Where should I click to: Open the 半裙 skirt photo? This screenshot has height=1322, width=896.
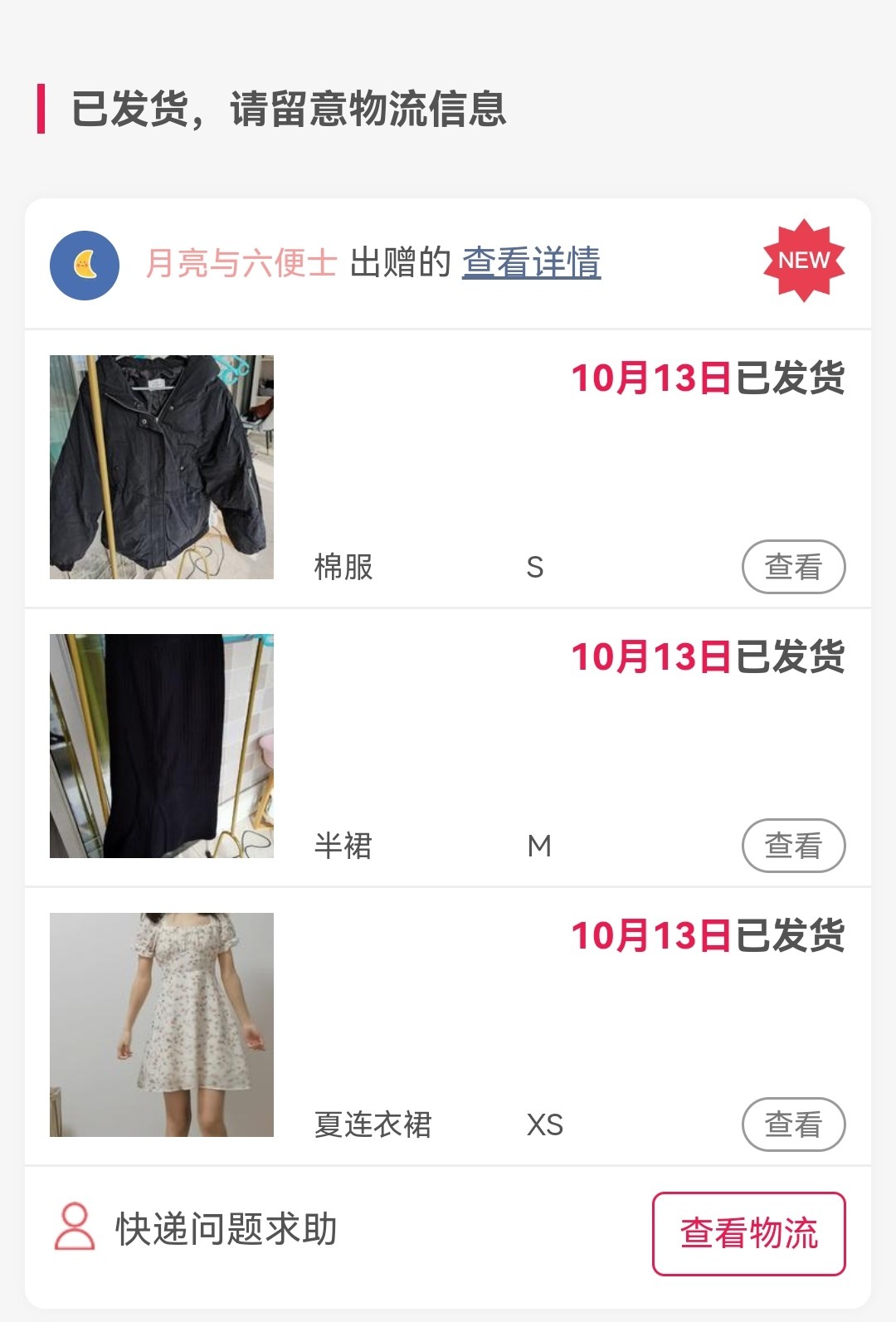[162, 746]
